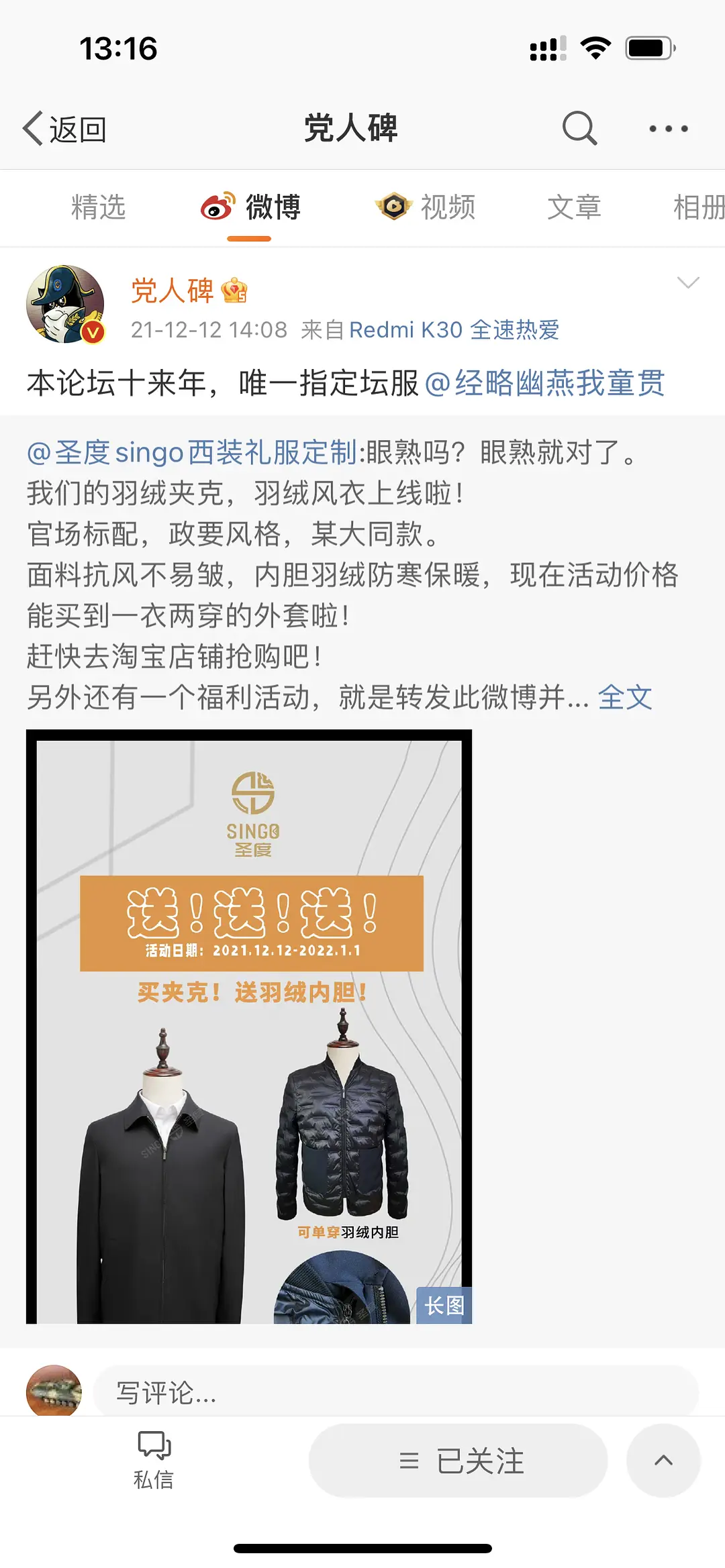The height and width of the screenshot is (1568, 725).
Task: Open the 已关注 following menu
Action: click(458, 1460)
